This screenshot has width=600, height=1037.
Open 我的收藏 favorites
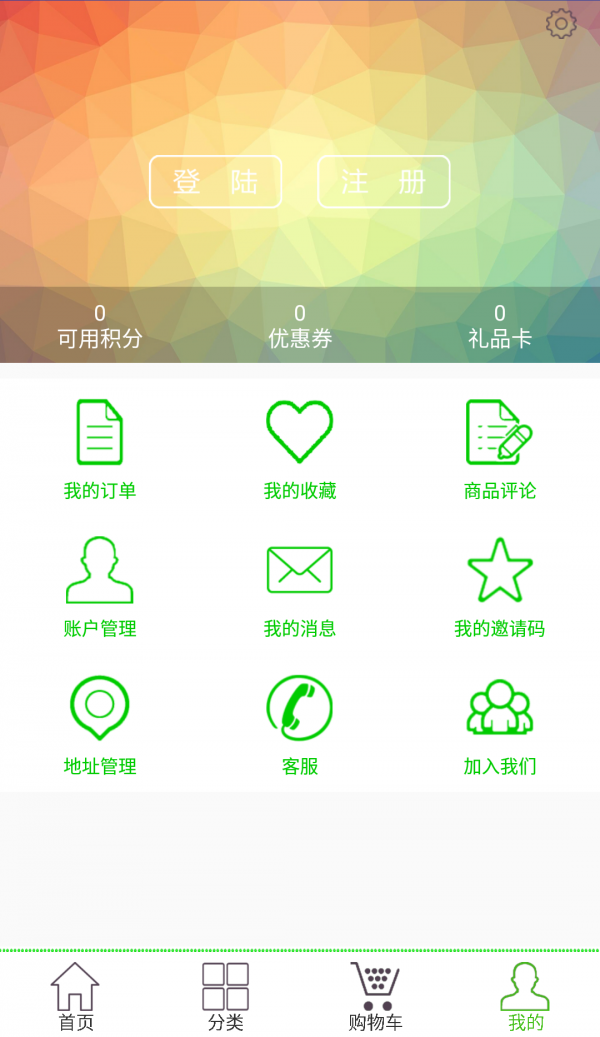[x=300, y=448]
